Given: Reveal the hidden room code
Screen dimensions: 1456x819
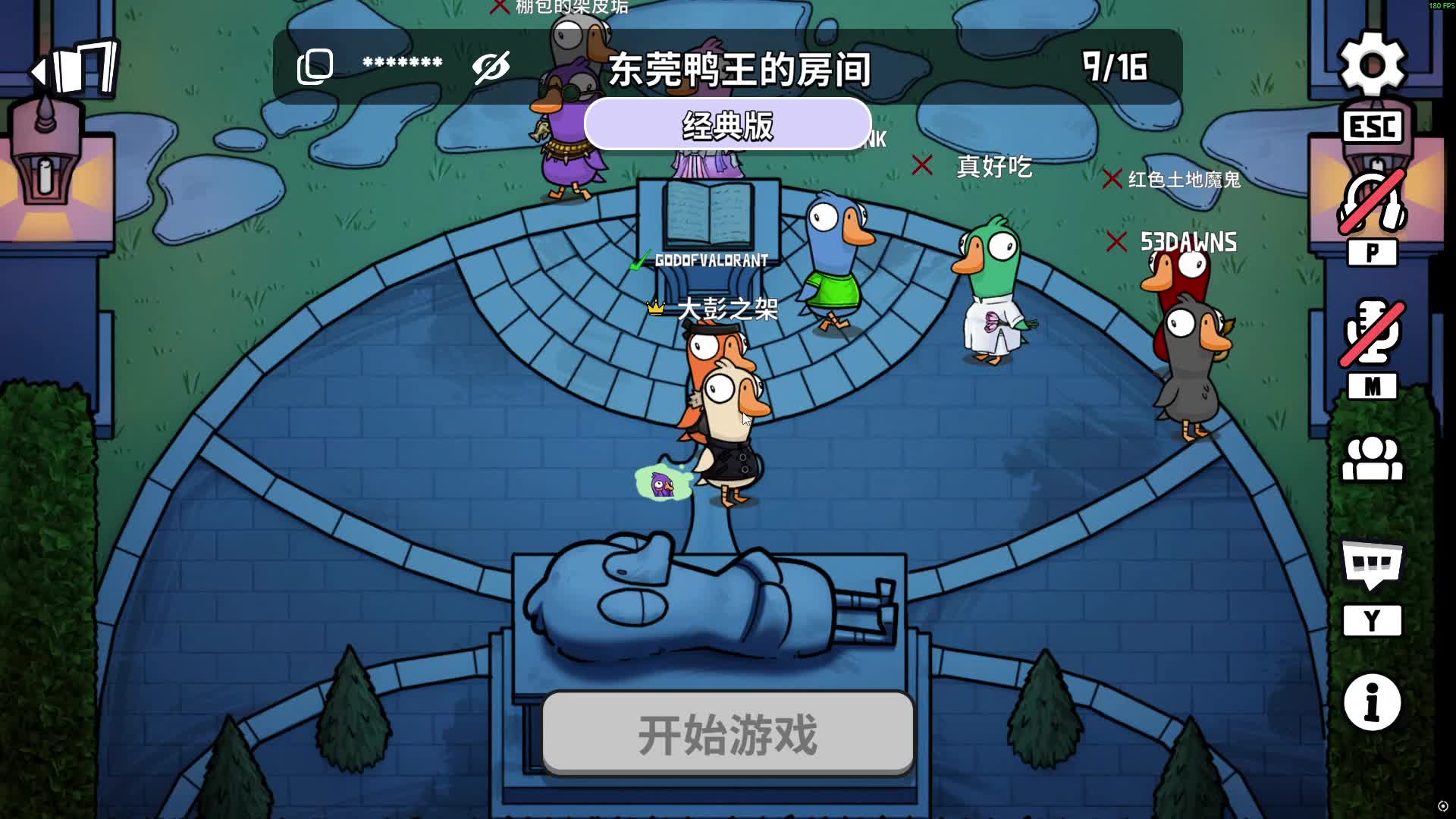Looking at the screenshot, I should coord(491,67).
